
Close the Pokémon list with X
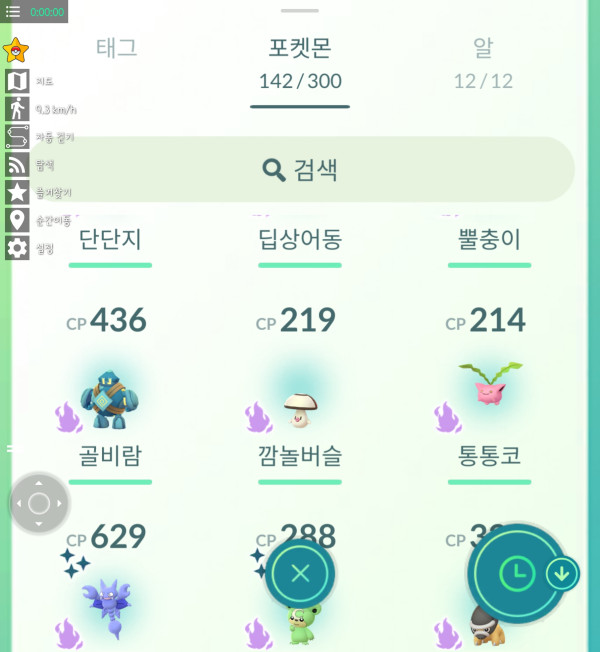click(300, 574)
